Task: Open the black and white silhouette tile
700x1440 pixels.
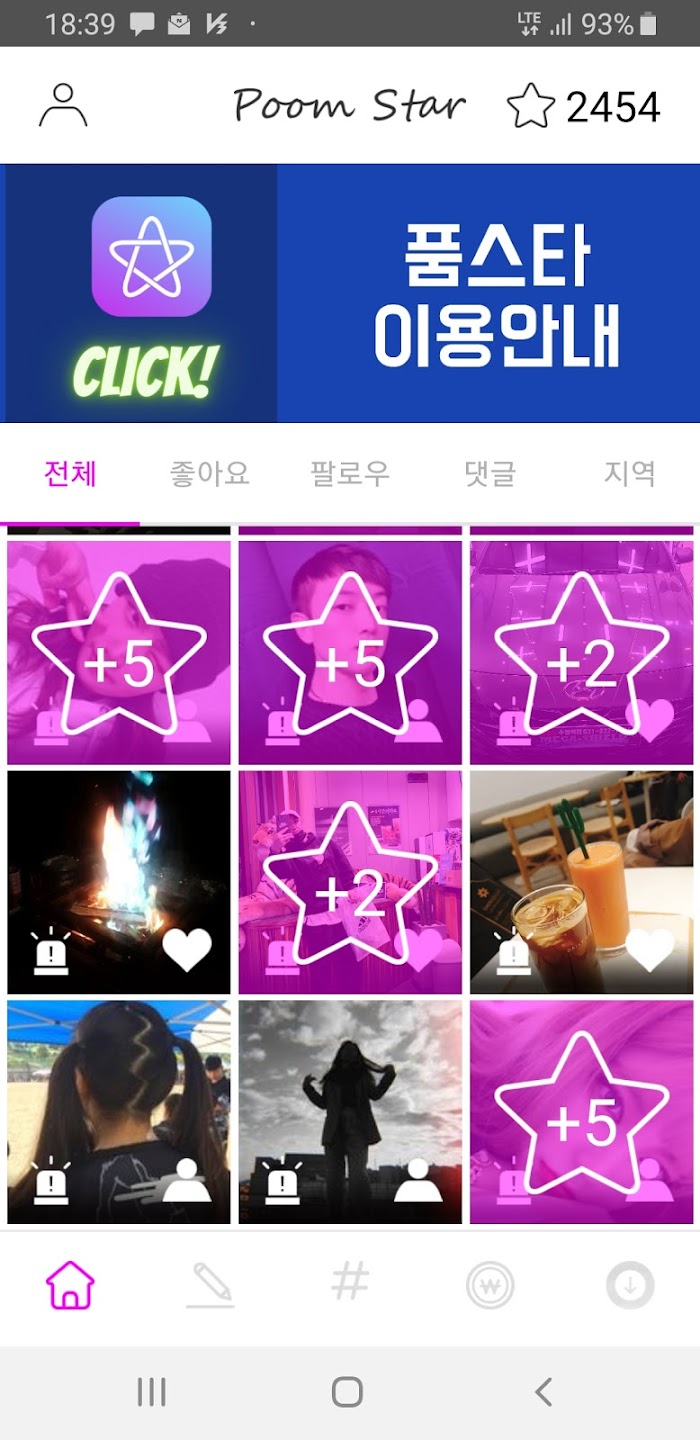Action: pos(350,1112)
